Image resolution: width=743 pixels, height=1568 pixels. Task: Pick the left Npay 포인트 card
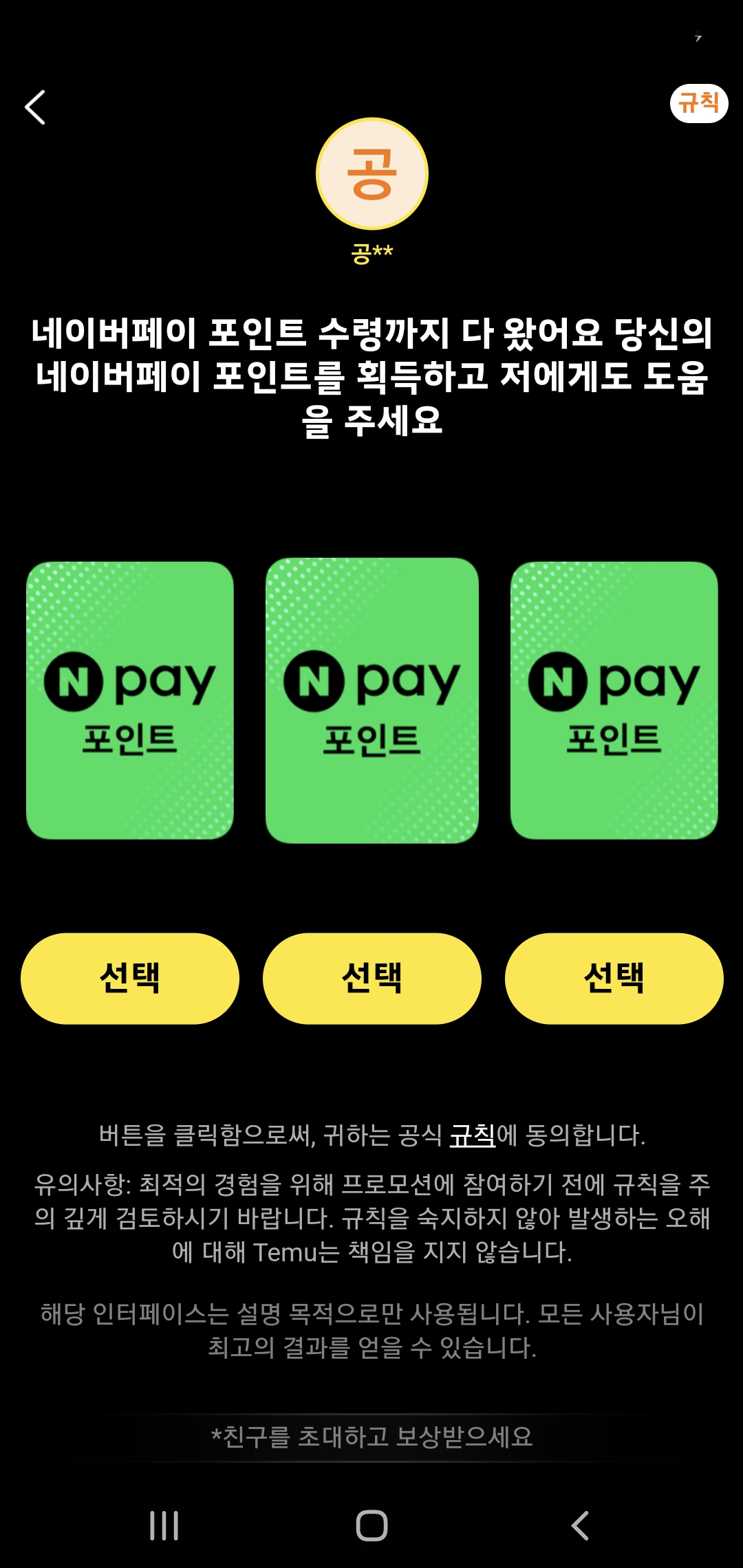click(130, 700)
